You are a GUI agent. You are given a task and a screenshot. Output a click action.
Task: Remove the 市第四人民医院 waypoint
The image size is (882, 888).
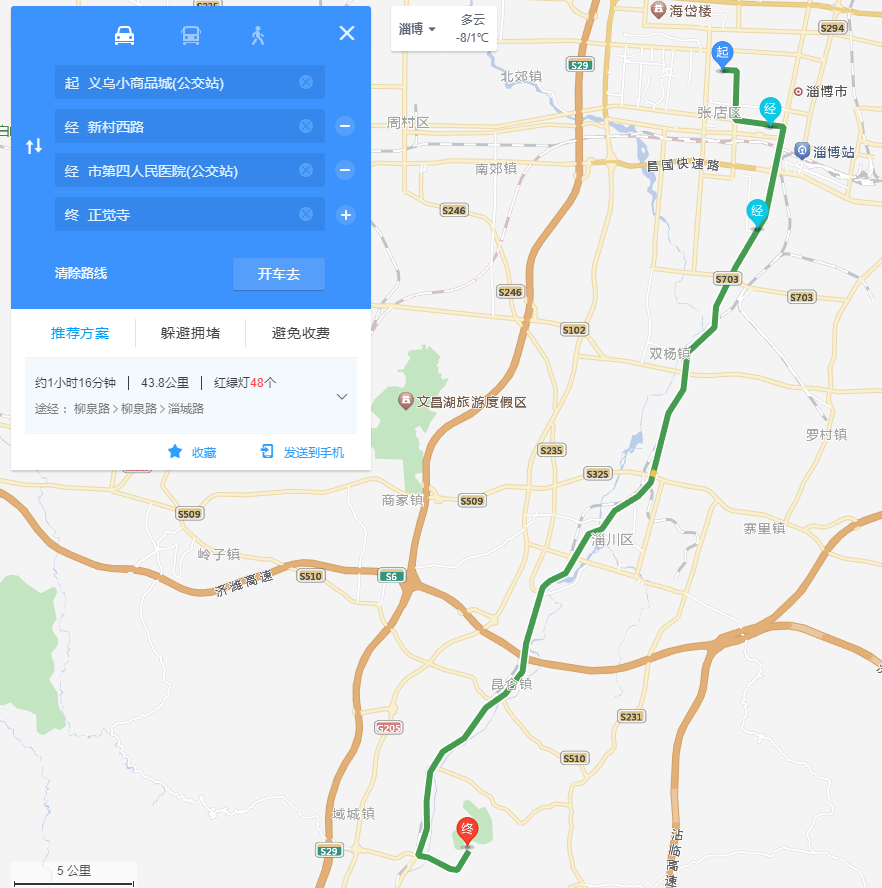[x=345, y=170]
